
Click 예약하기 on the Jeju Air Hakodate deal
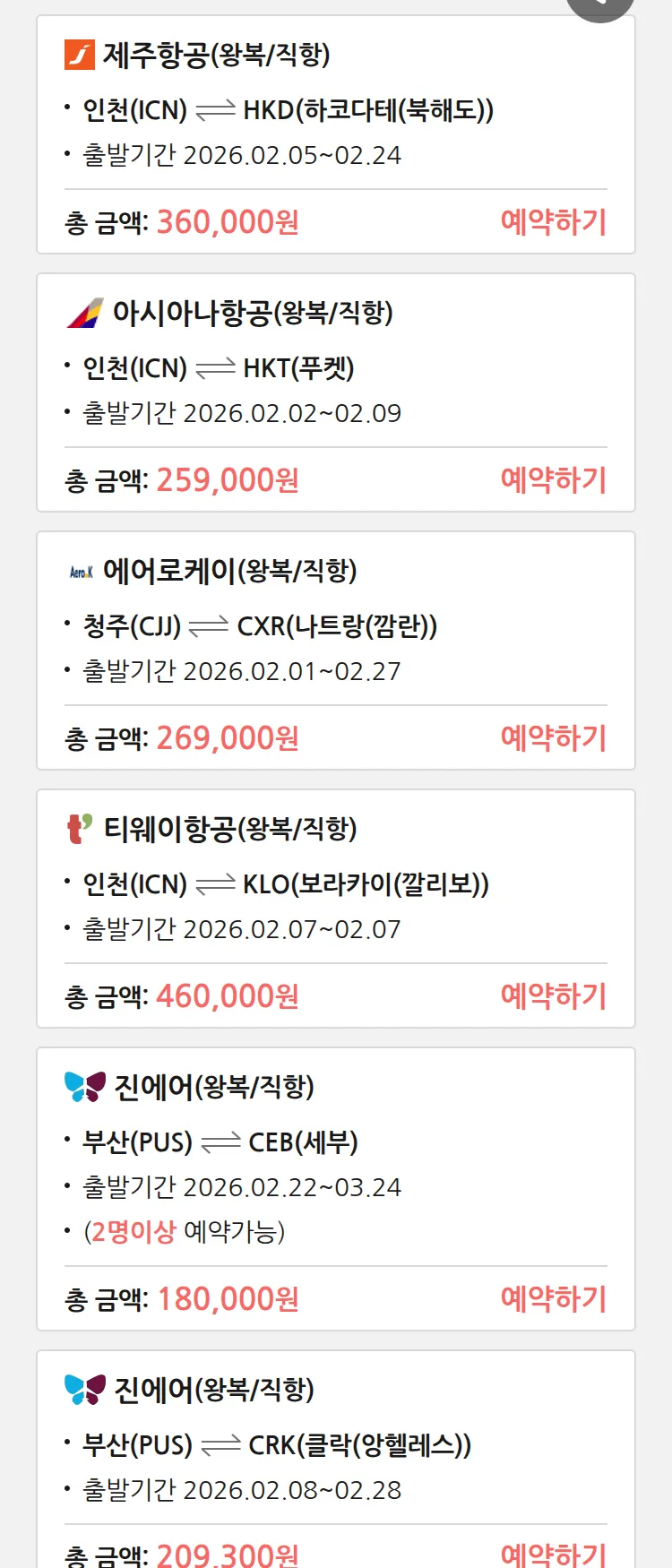554,221
